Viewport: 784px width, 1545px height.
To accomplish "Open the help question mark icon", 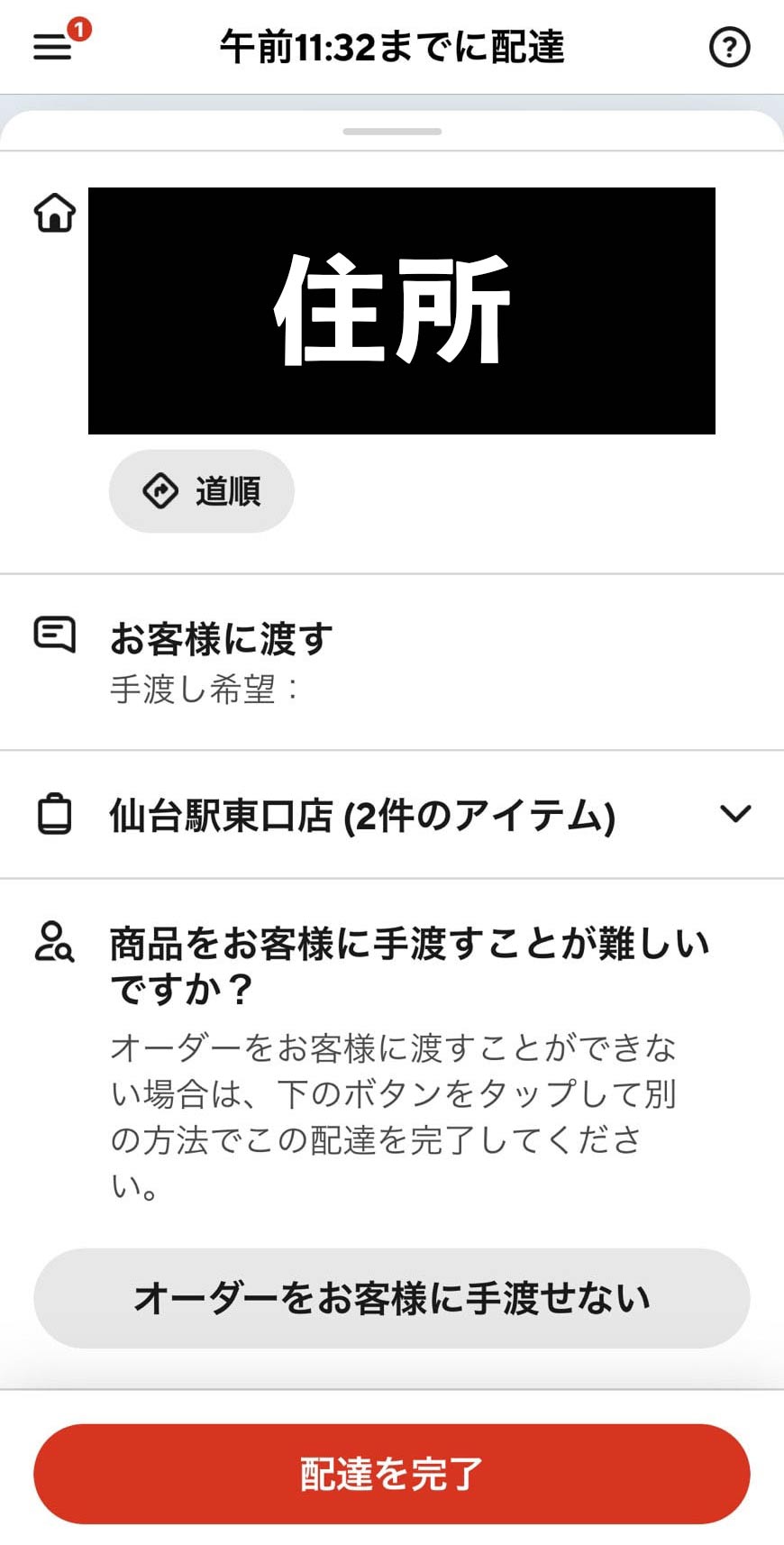I will click(x=729, y=47).
